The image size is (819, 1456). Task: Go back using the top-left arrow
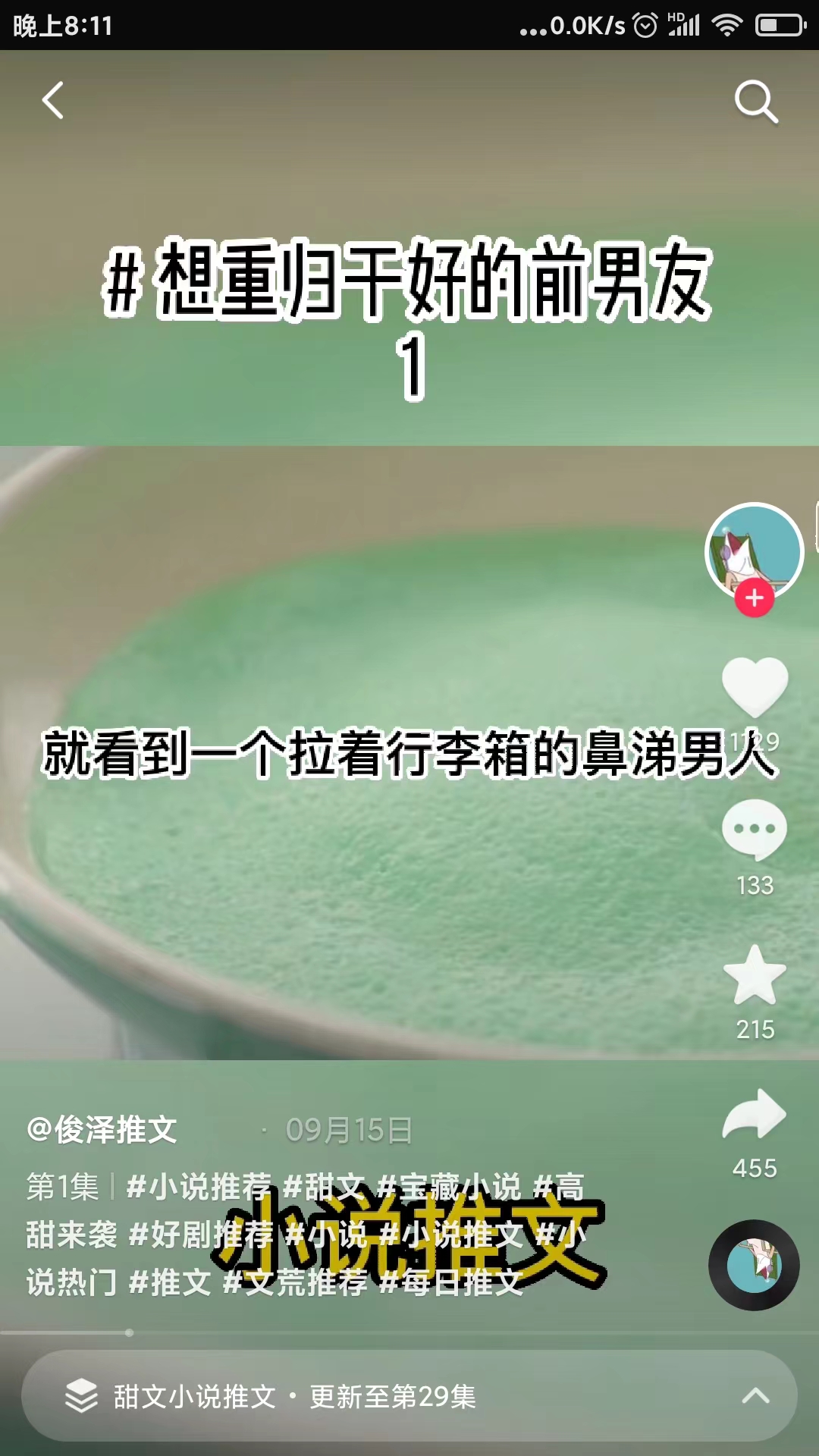point(53,101)
